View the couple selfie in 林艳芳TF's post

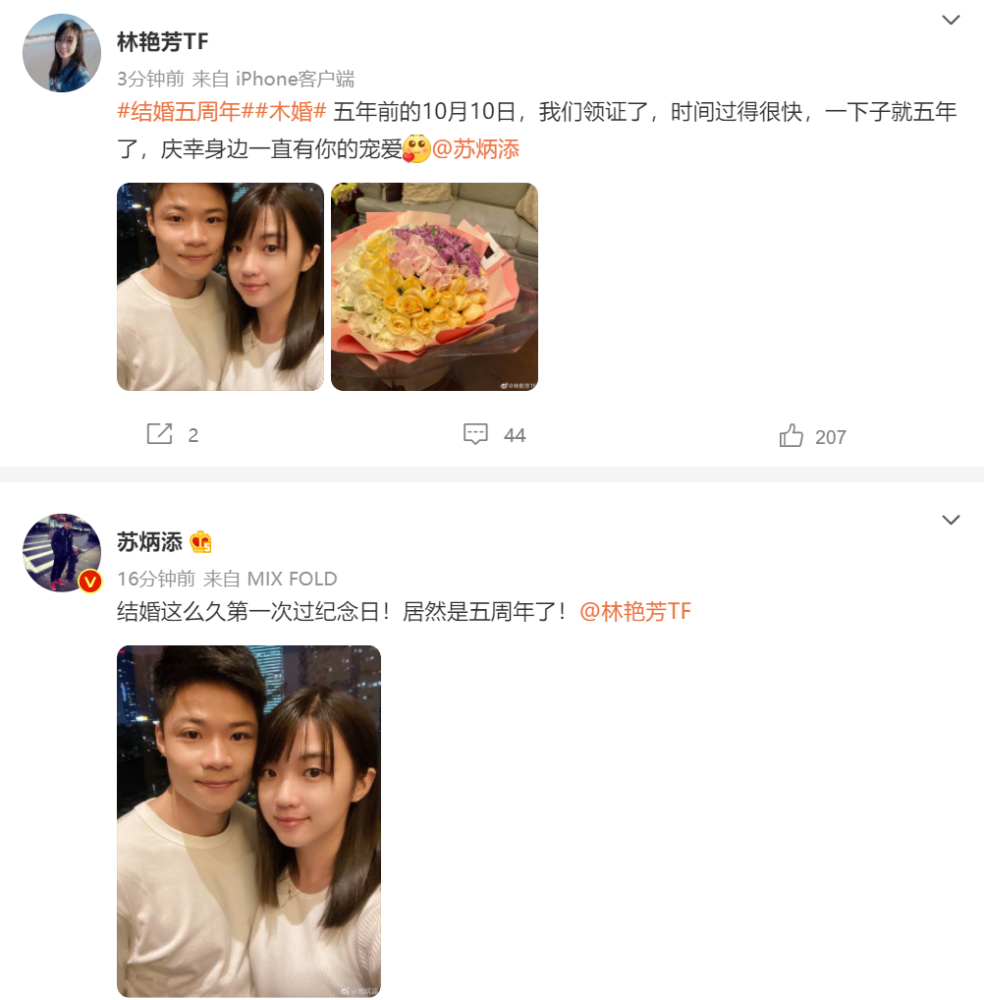click(x=220, y=286)
